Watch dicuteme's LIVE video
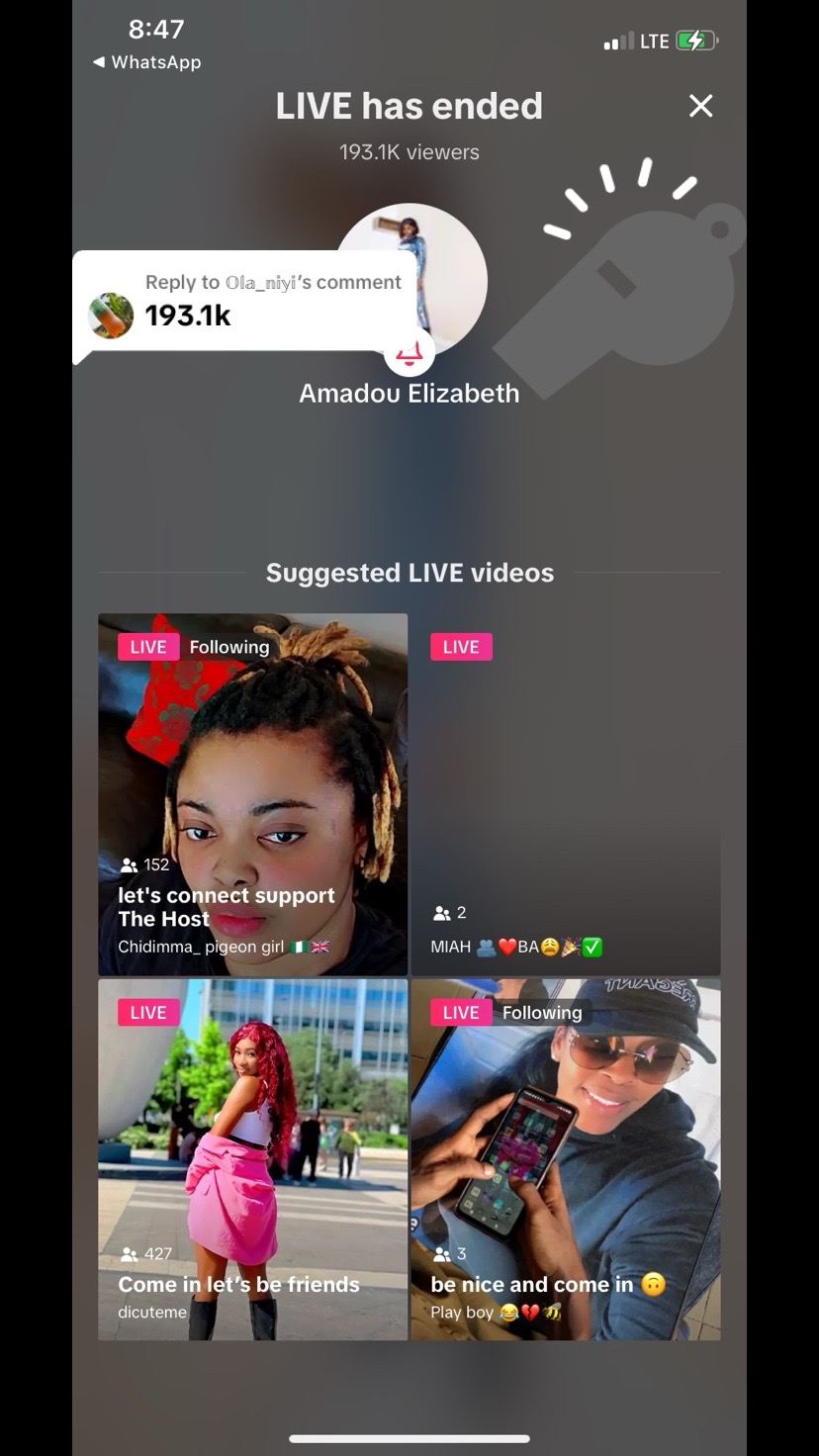 252,1159
